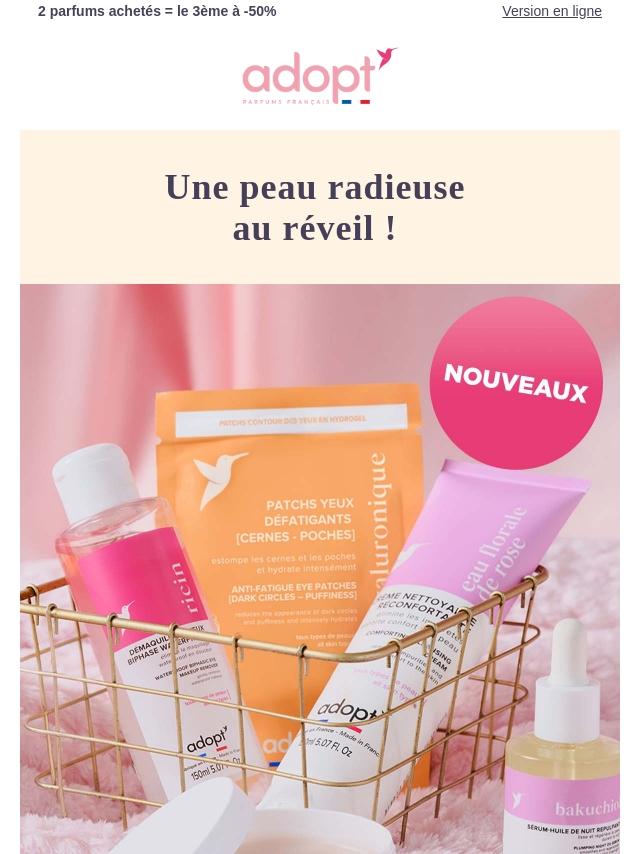Open the "Version en ligne" link
The image size is (640, 854).
click(551, 11)
